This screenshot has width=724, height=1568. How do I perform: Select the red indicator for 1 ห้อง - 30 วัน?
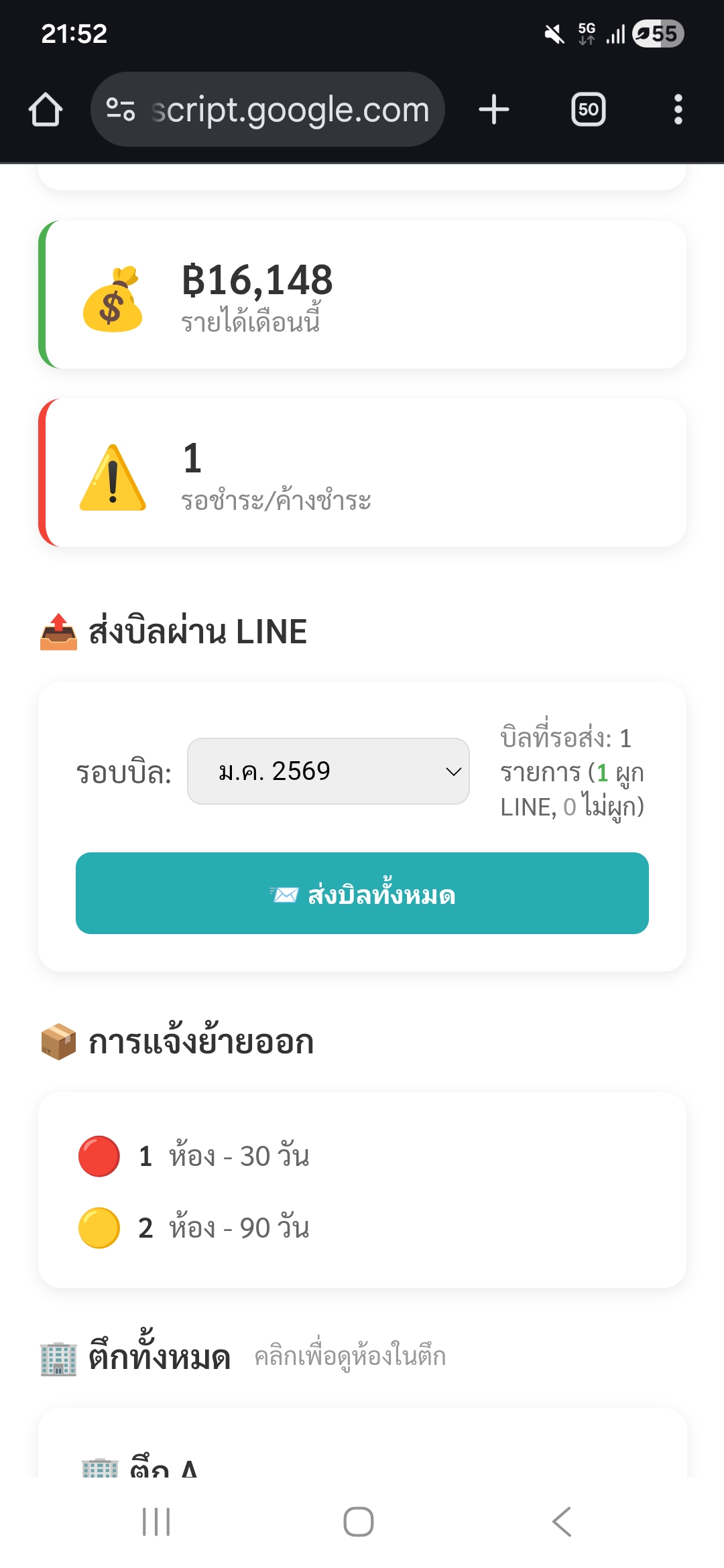coord(99,1155)
